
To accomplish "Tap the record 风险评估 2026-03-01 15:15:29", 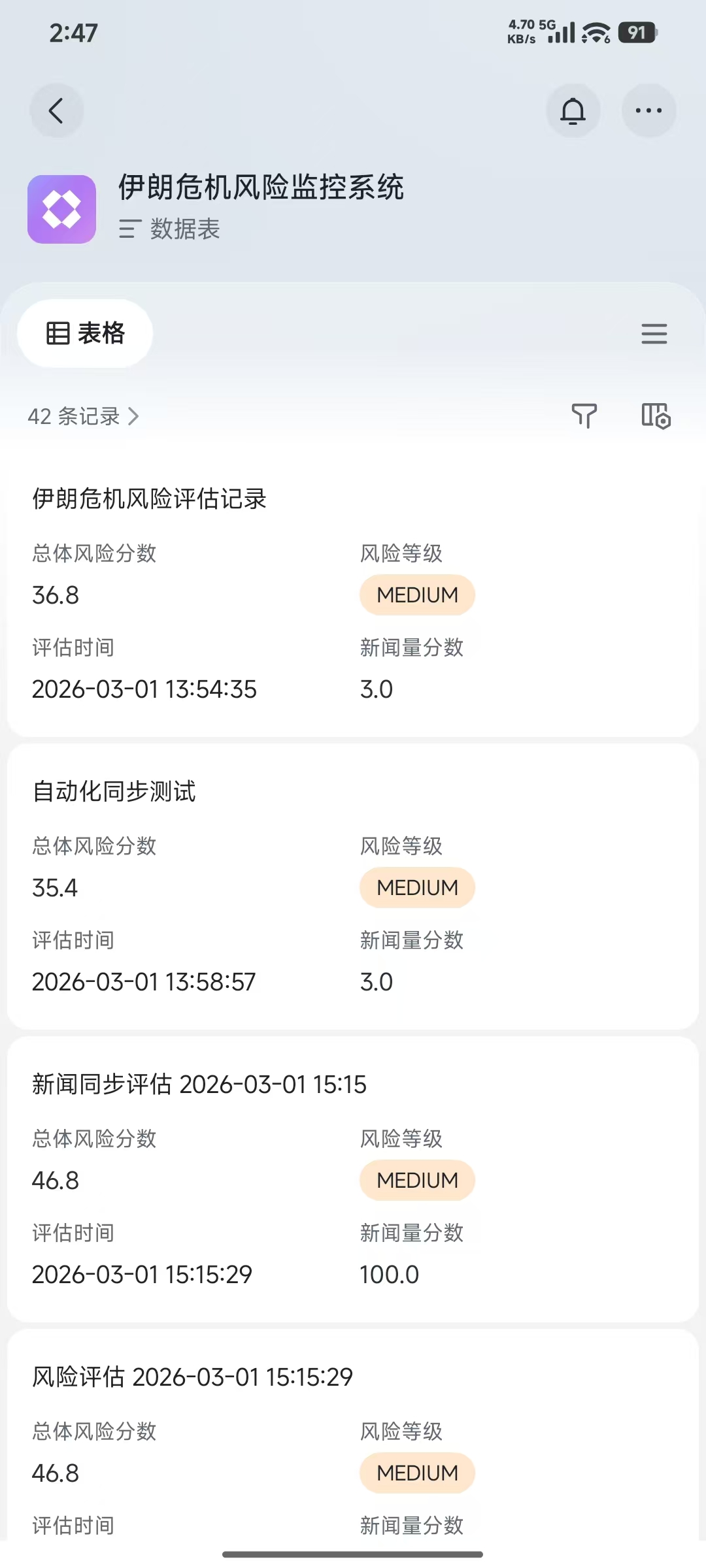I will [192, 1377].
